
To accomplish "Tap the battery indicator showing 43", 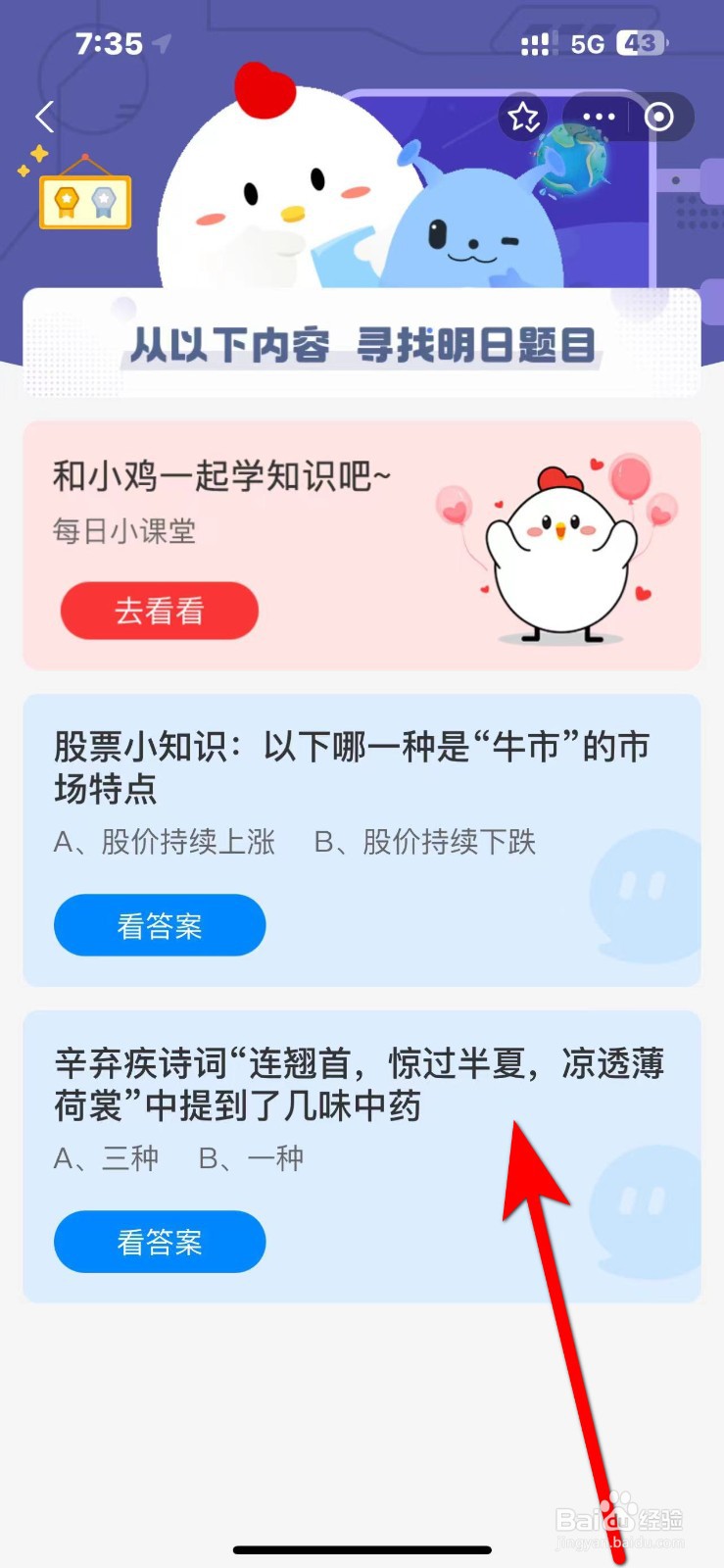I will click(642, 43).
